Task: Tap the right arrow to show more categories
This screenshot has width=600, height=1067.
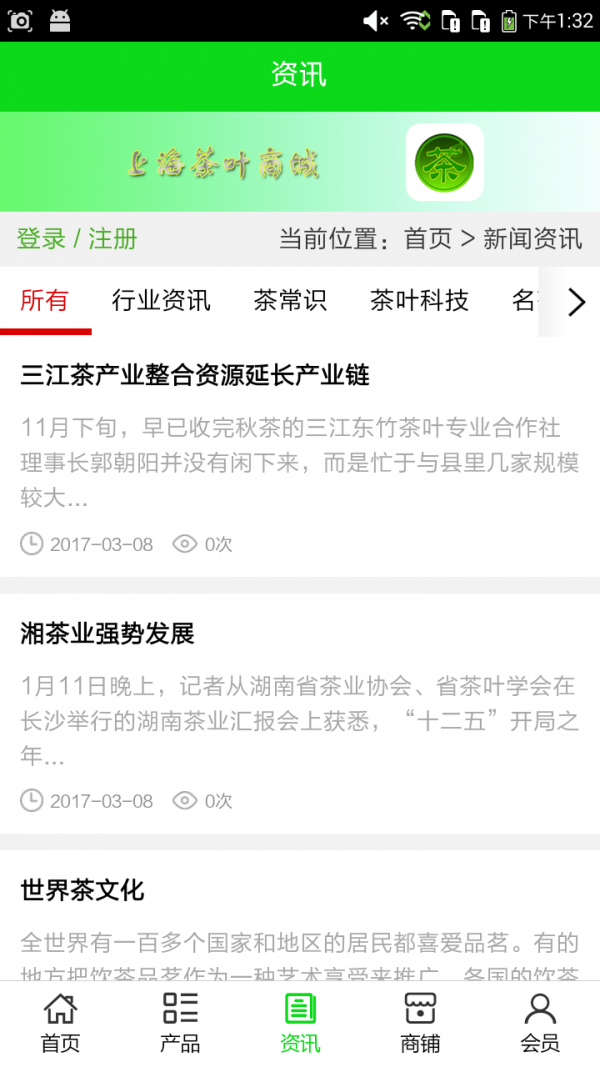Action: point(576,302)
